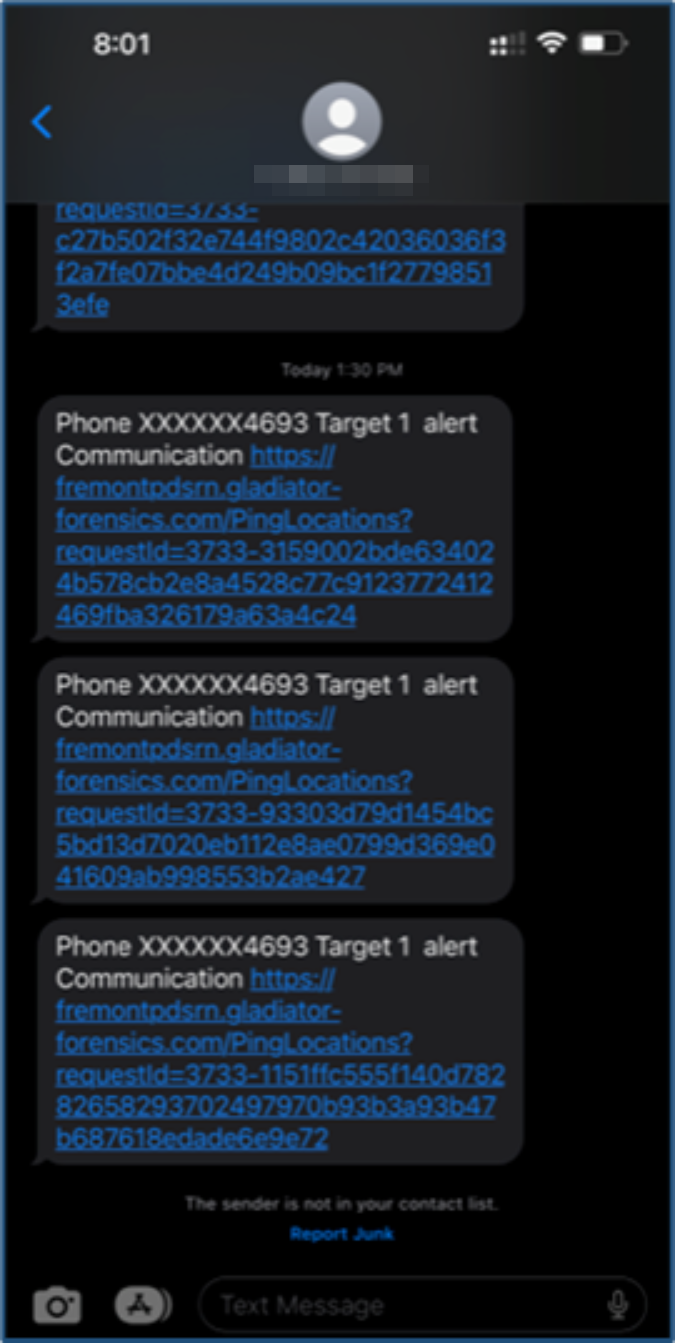Tap Report Junk
This screenshot has width=675, height=1343.
(342, 1234)
